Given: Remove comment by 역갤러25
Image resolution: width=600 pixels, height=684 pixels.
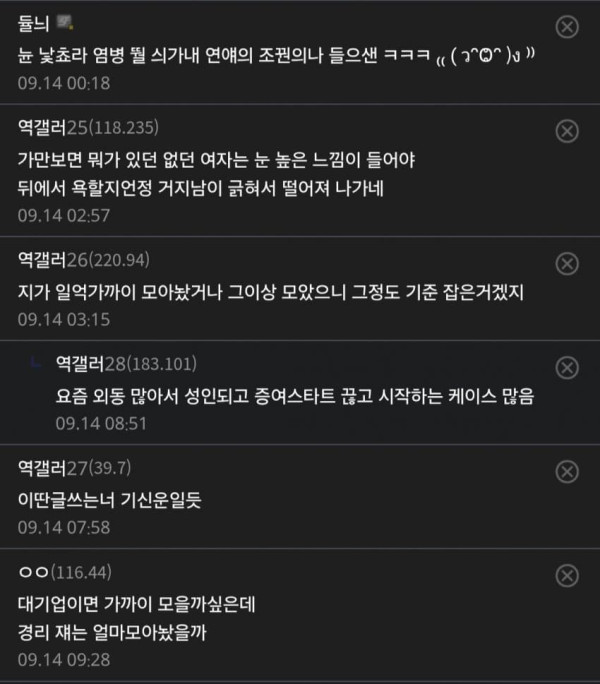Looking at the screenshot, I should click(567, 131).
